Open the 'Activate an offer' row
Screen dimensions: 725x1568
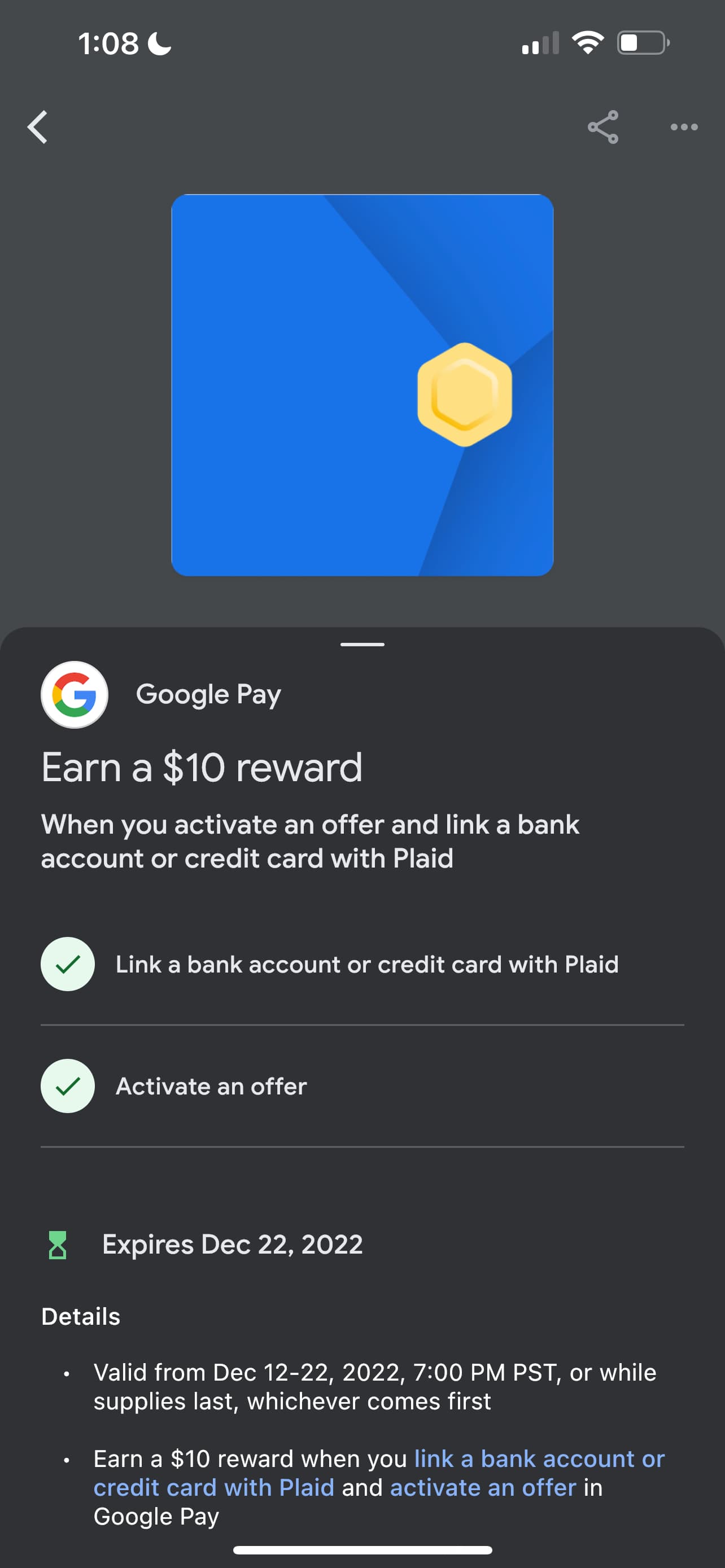[x=362, y=1087]
